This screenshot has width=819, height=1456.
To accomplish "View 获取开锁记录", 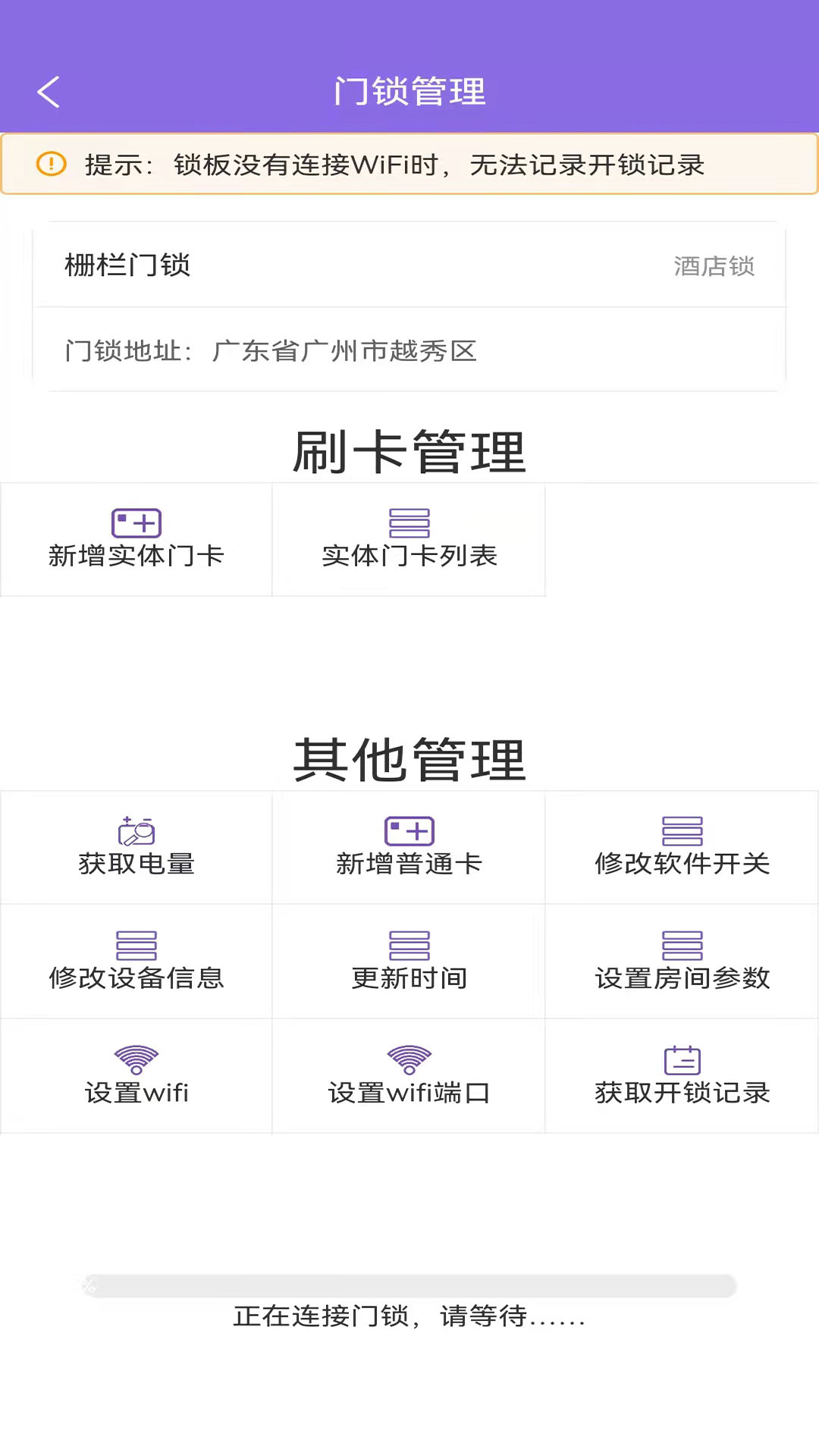I will coord(682,1076).
